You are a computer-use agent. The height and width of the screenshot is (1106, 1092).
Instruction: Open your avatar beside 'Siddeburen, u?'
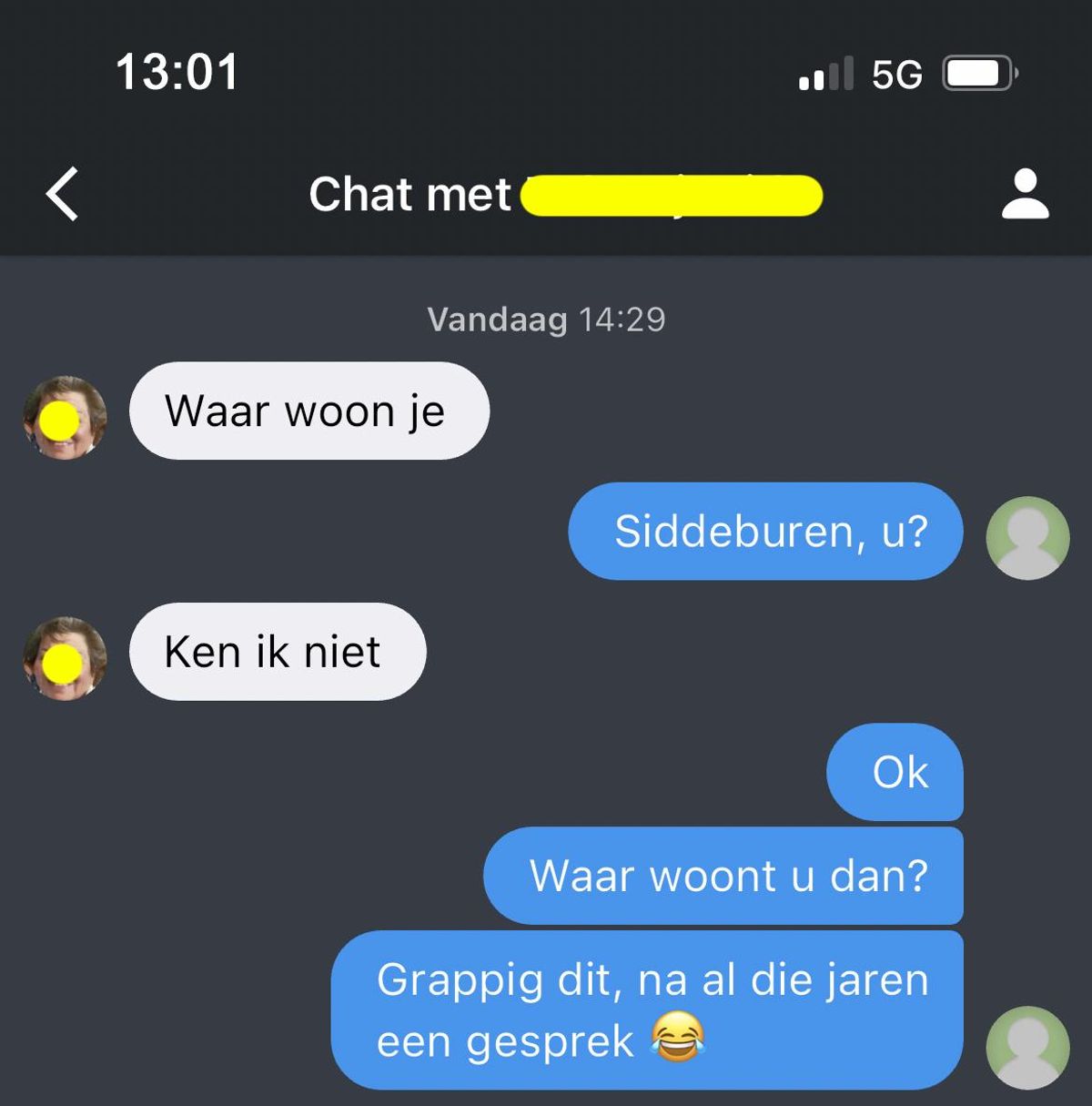1027,537
